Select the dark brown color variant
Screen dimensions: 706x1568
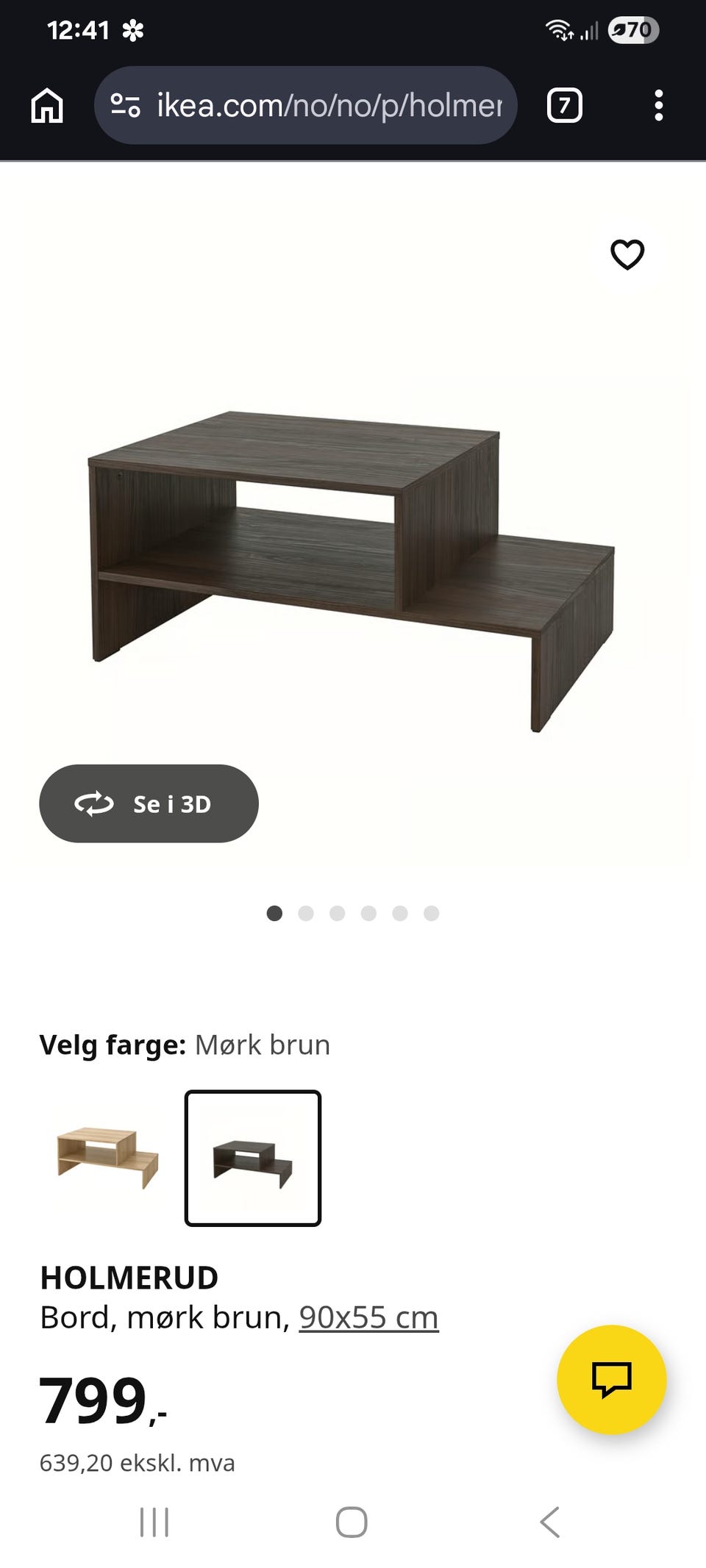[x=252, y=1158]
